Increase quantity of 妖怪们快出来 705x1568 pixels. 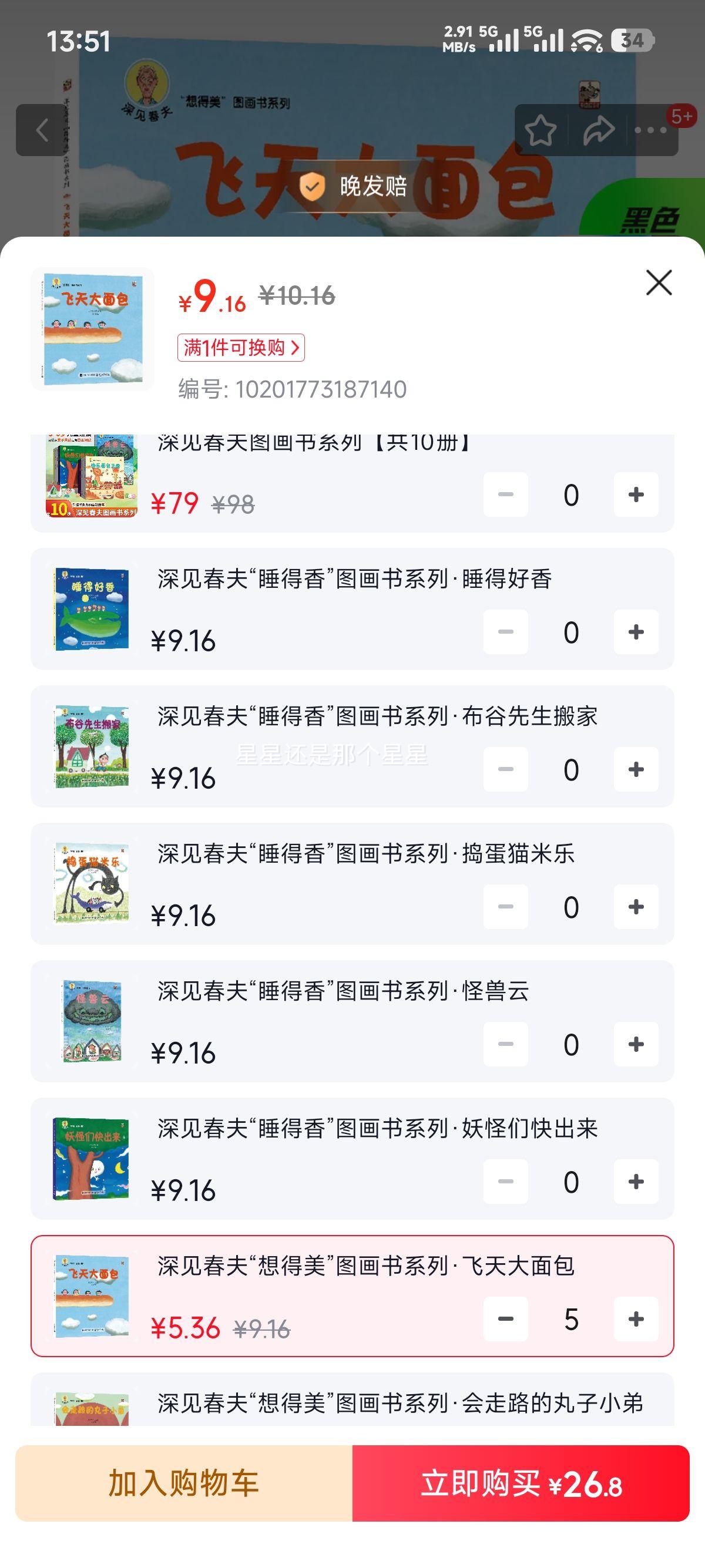[x=636, y=1182]
